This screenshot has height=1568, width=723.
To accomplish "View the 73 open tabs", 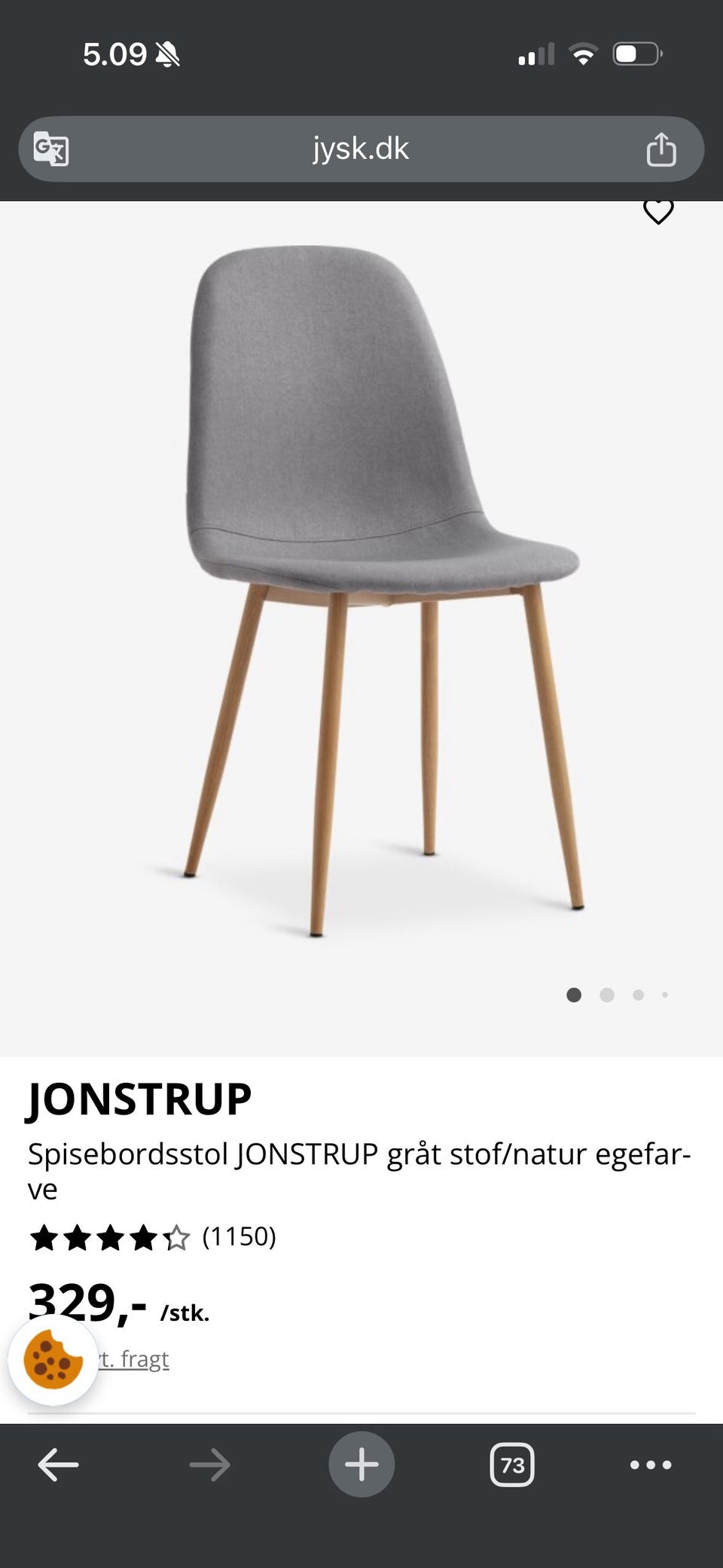I will pyautogui.click(x=512, y=1465).
